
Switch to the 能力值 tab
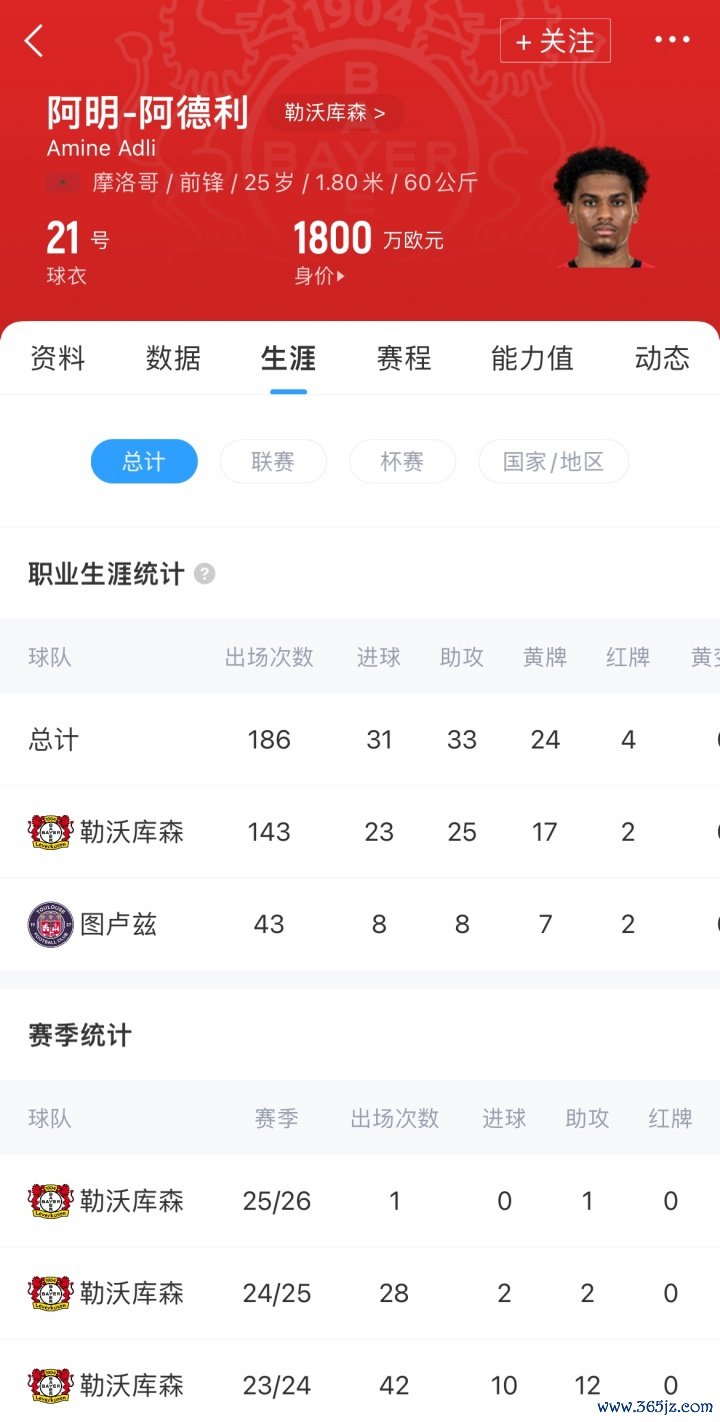pyautogui.click(x=532, y=358)
